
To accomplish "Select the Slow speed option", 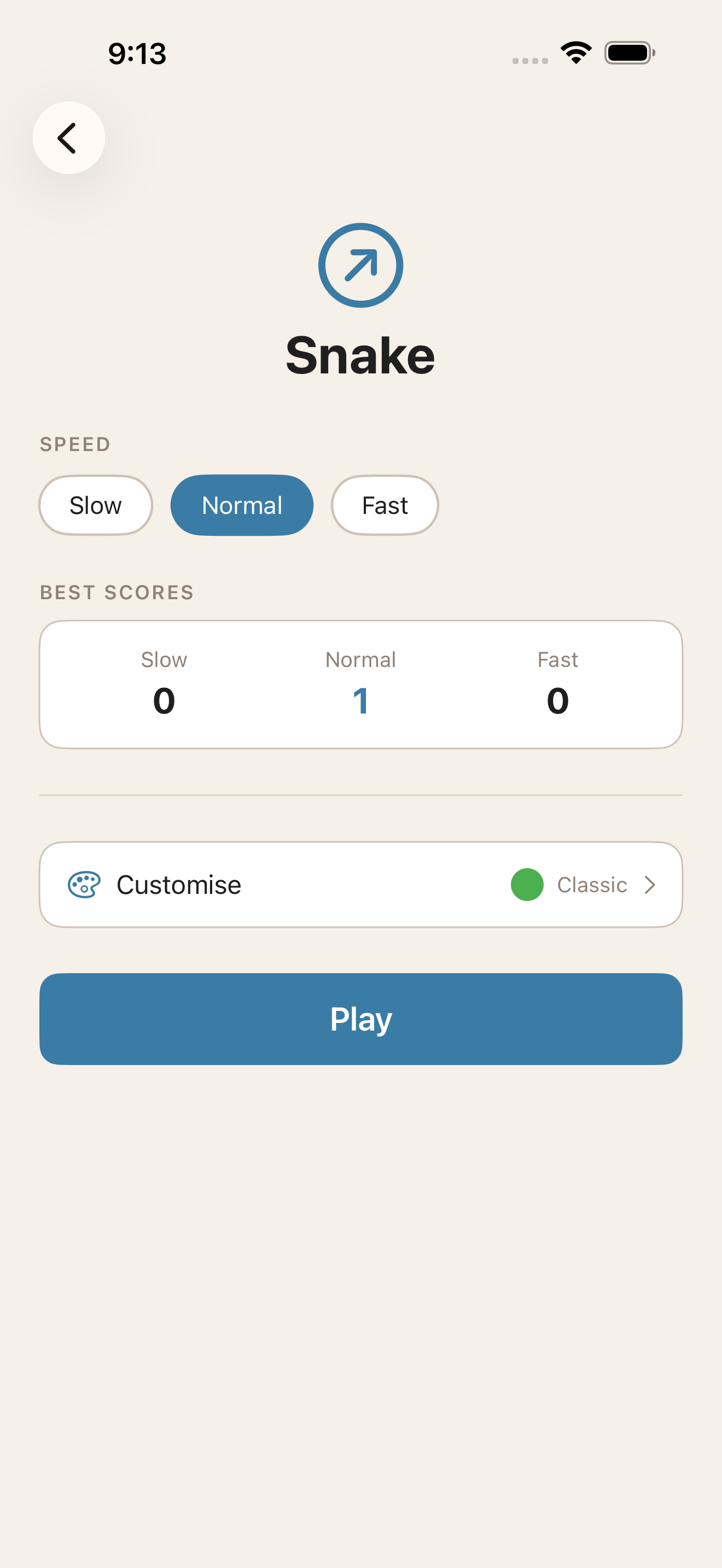I will coord(96,505).
